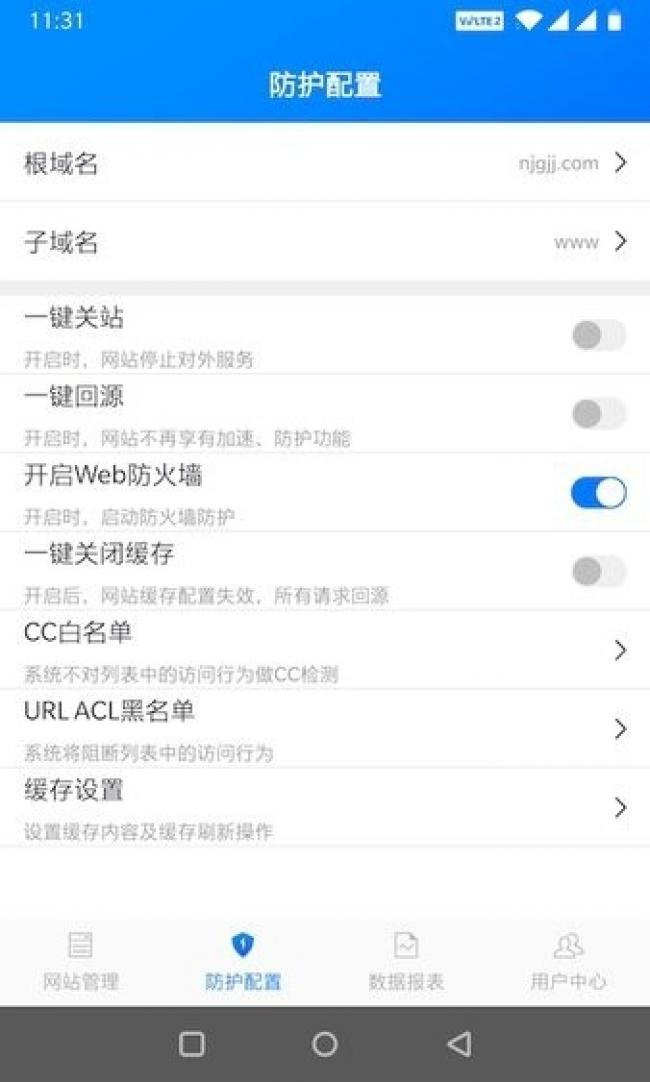Open the URL ACL黑名单 row
650x1082 pixels.
325,729
